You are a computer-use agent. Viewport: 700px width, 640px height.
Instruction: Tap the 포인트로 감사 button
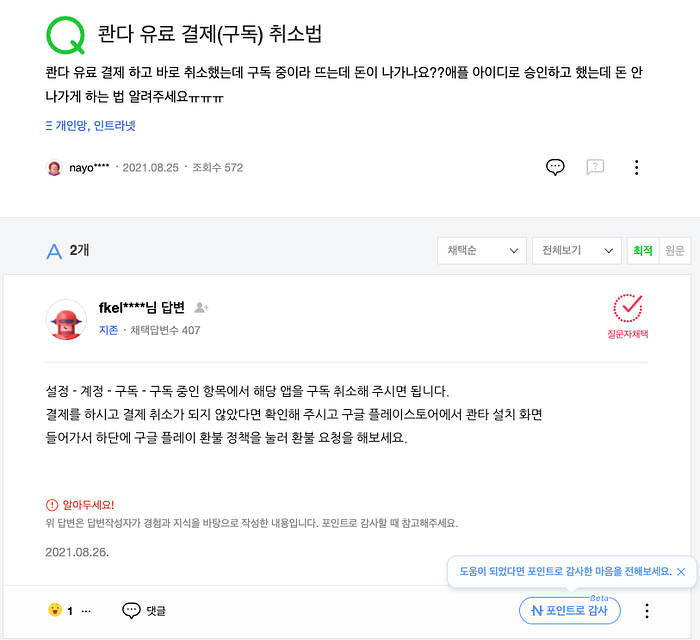tap(570, 611)
